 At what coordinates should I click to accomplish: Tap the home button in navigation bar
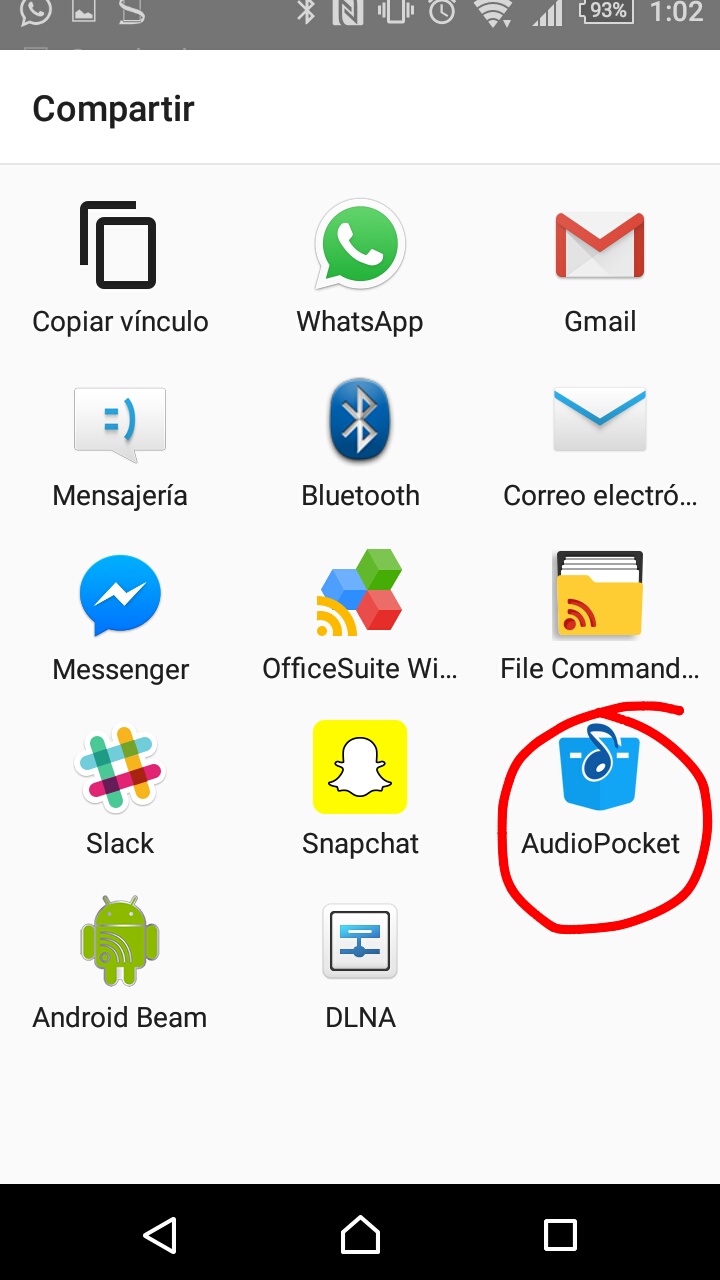360,1234
